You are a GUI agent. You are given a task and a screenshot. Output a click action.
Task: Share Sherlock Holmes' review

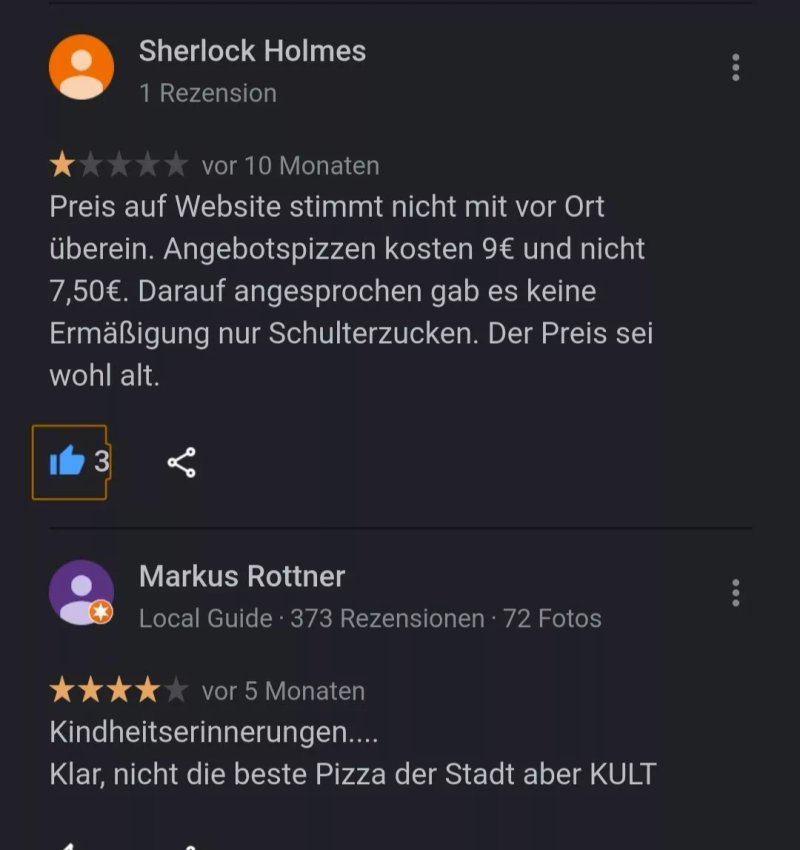click(x=182, y=462)
